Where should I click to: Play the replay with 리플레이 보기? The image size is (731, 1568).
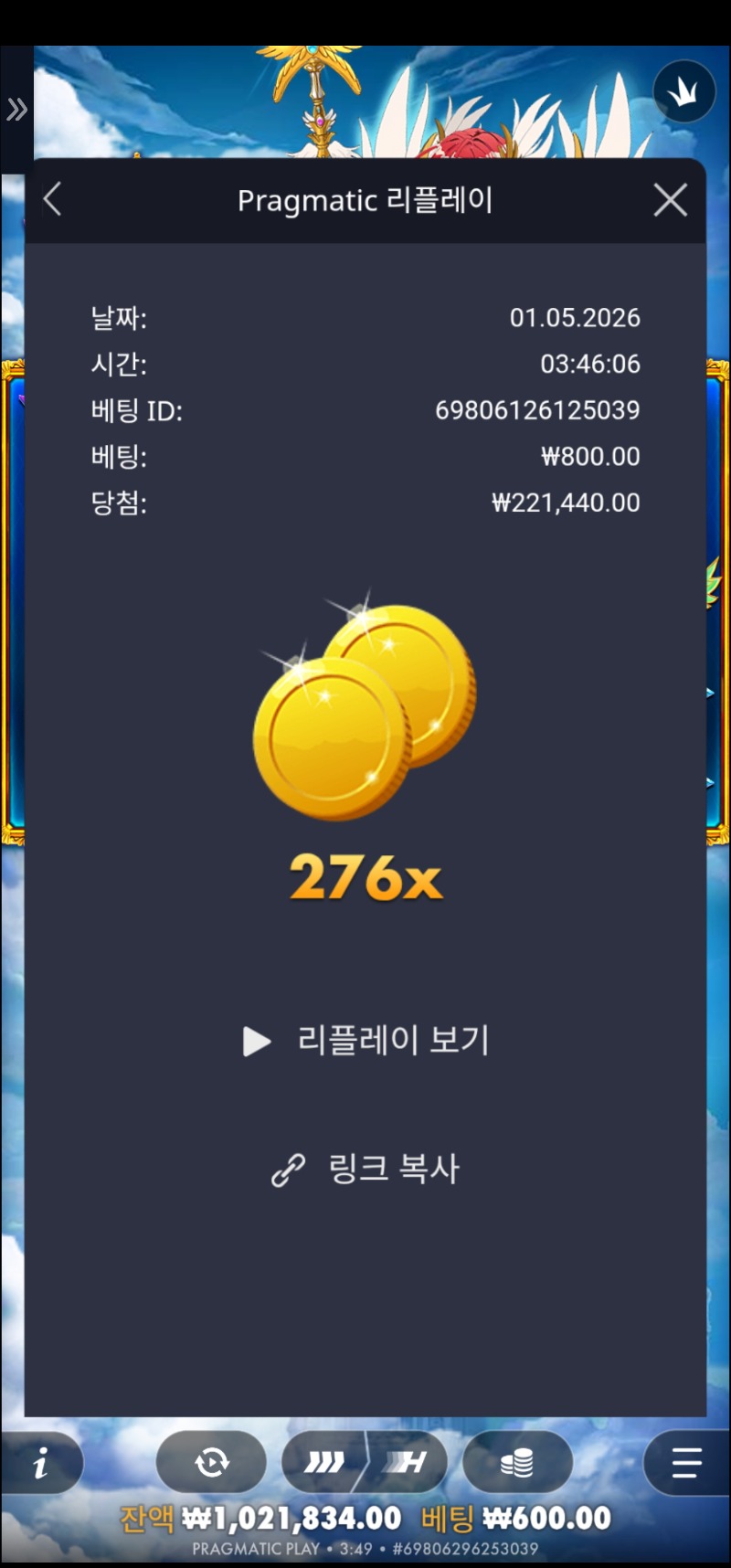(365, 1040)
